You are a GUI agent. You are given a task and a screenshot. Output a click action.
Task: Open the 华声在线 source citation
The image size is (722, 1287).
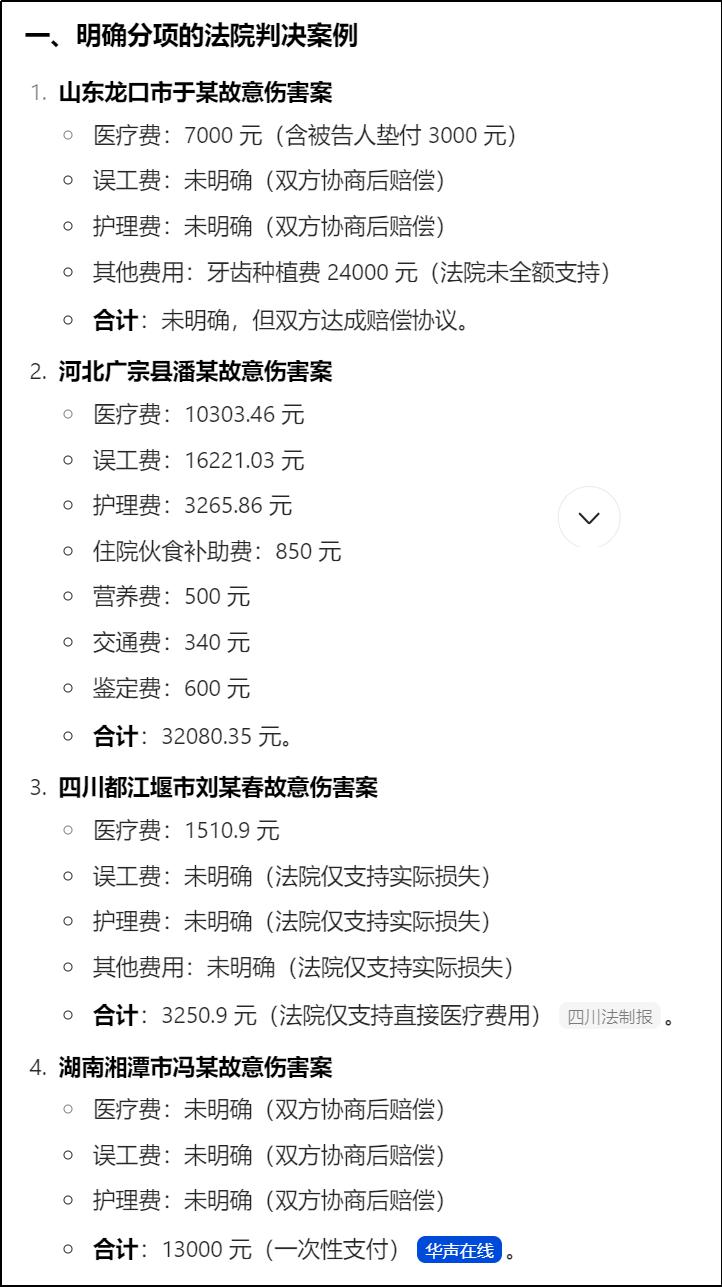(460, 1250)
